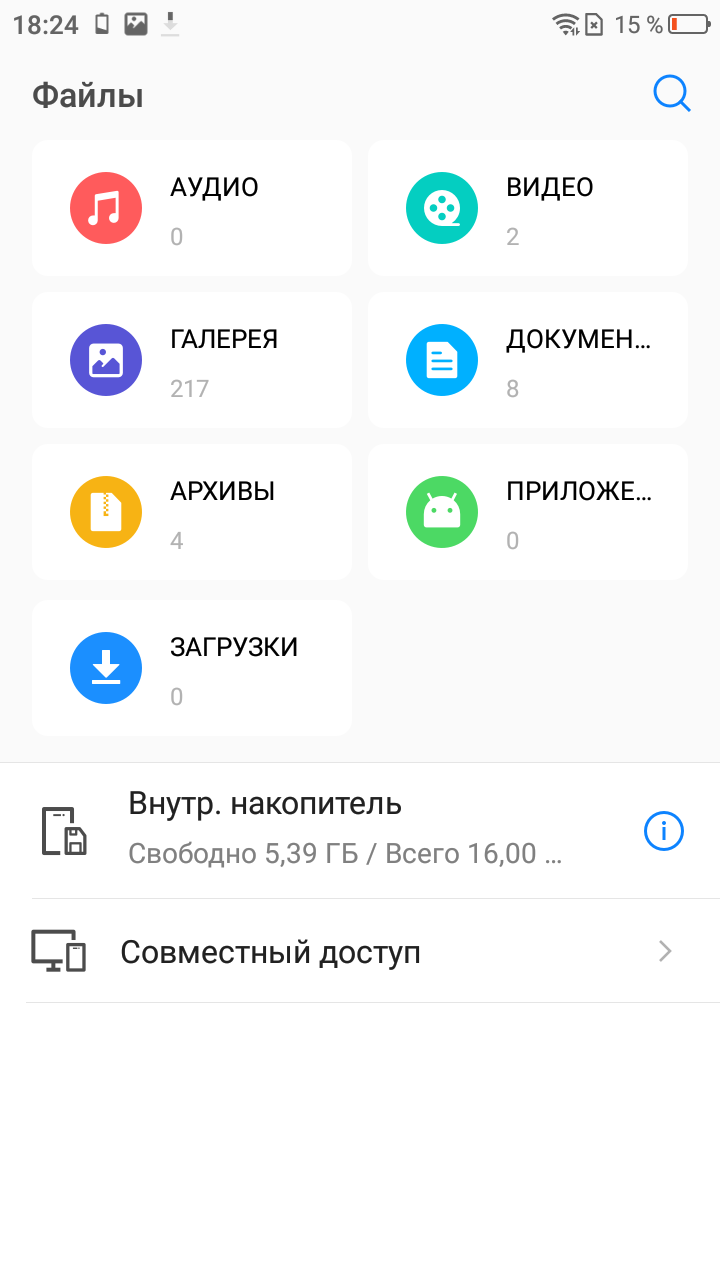Open the ЗАГРУЗКИ category
This screenshot has width=720, height=1280.
tap(192, 668)
